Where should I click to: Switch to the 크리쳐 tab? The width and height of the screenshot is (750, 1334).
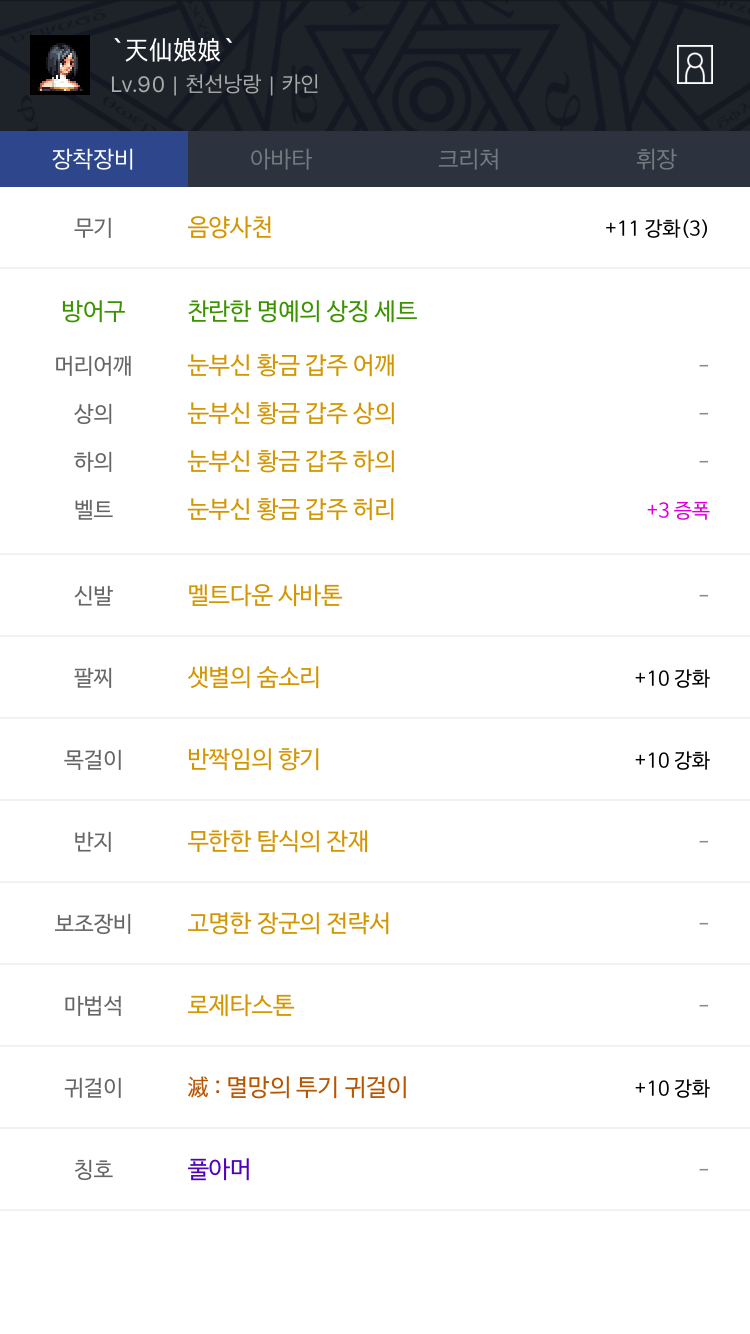pos(469,159)
